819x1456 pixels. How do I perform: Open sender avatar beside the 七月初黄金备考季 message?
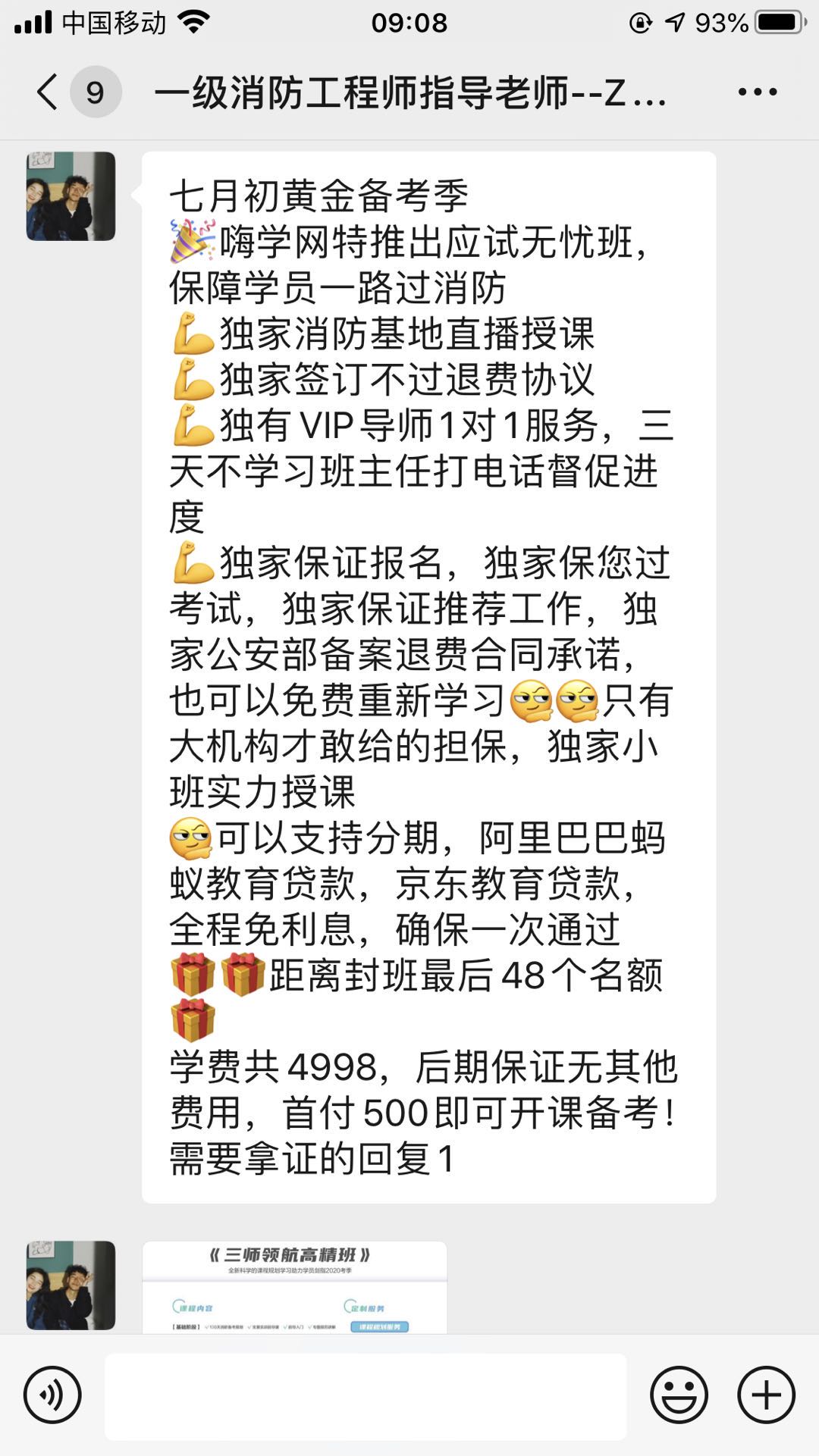[71, 196]
